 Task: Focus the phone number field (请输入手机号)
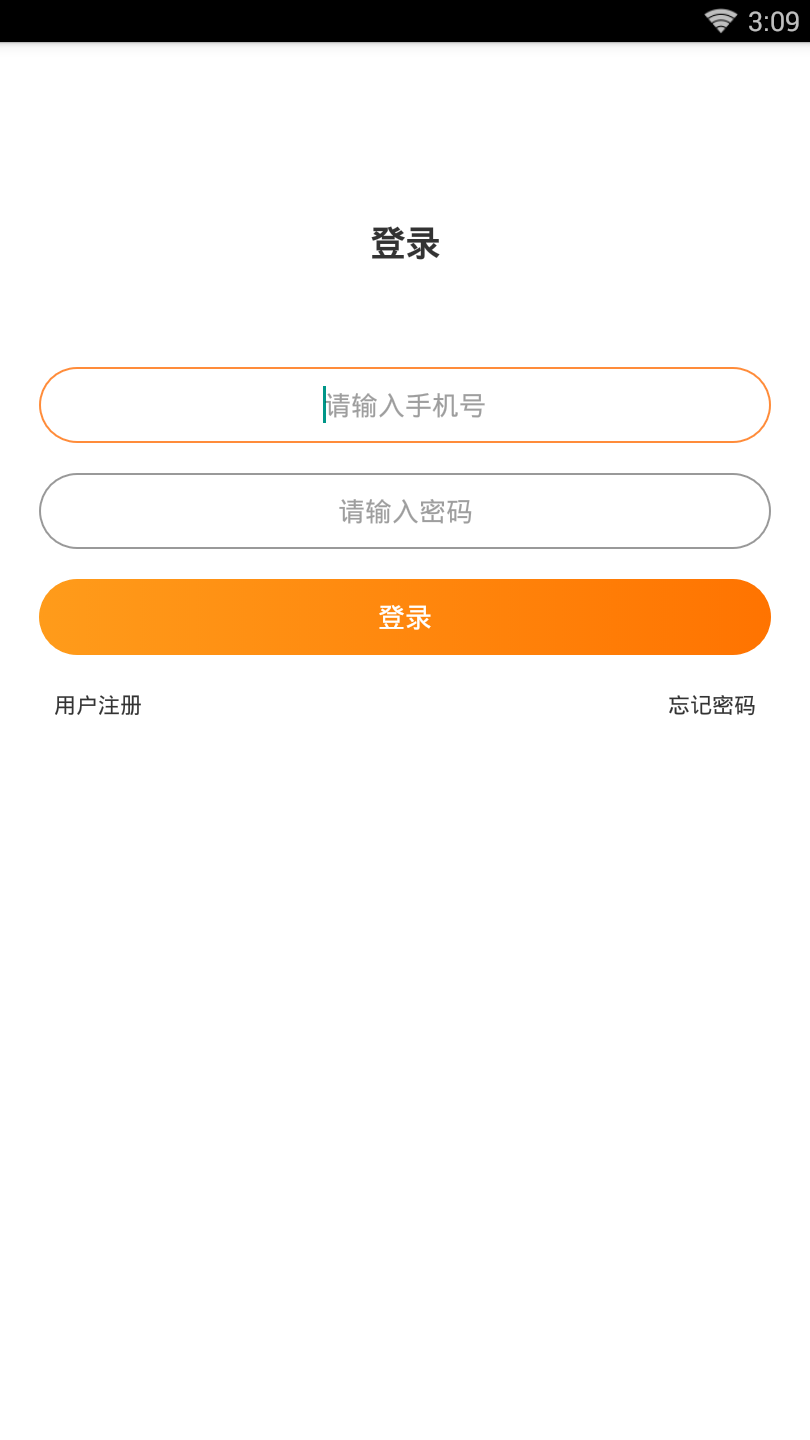click(405, 405)
